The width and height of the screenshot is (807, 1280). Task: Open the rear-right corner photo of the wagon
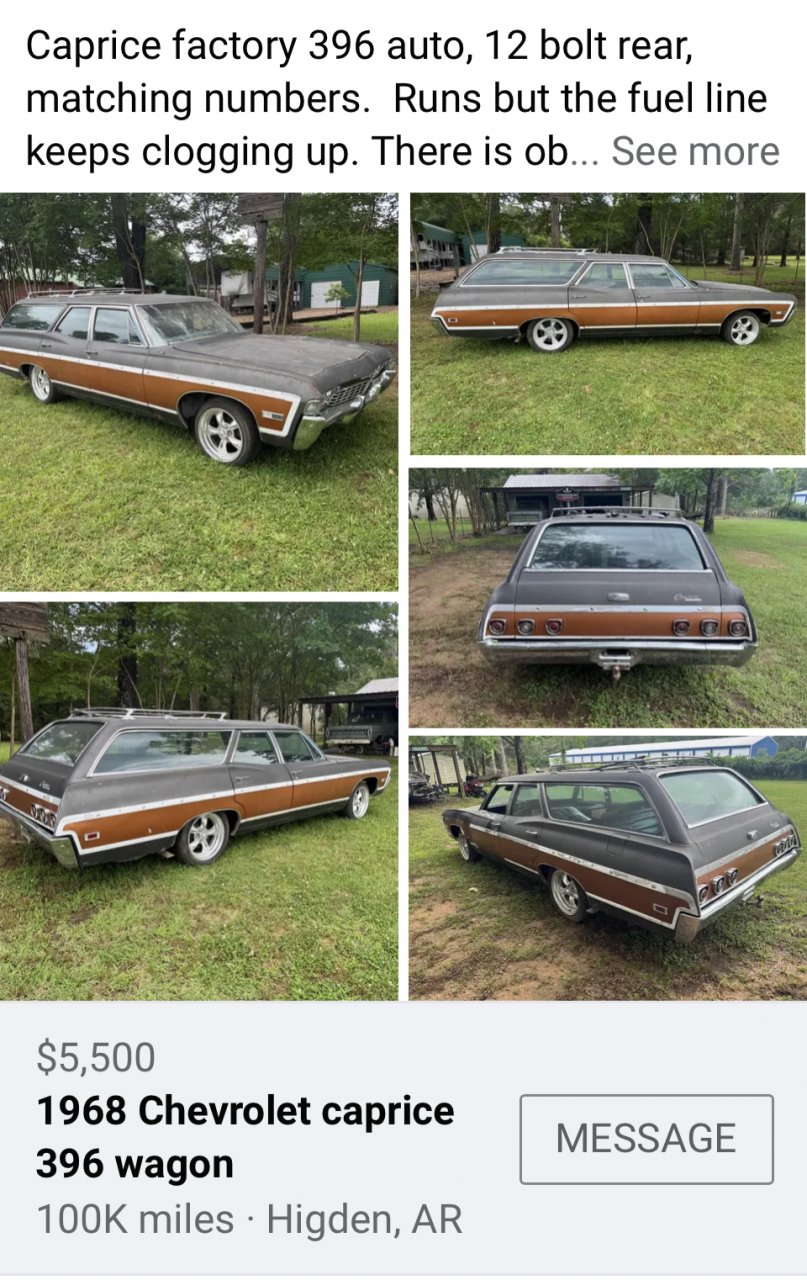click(x=607, y=867)
